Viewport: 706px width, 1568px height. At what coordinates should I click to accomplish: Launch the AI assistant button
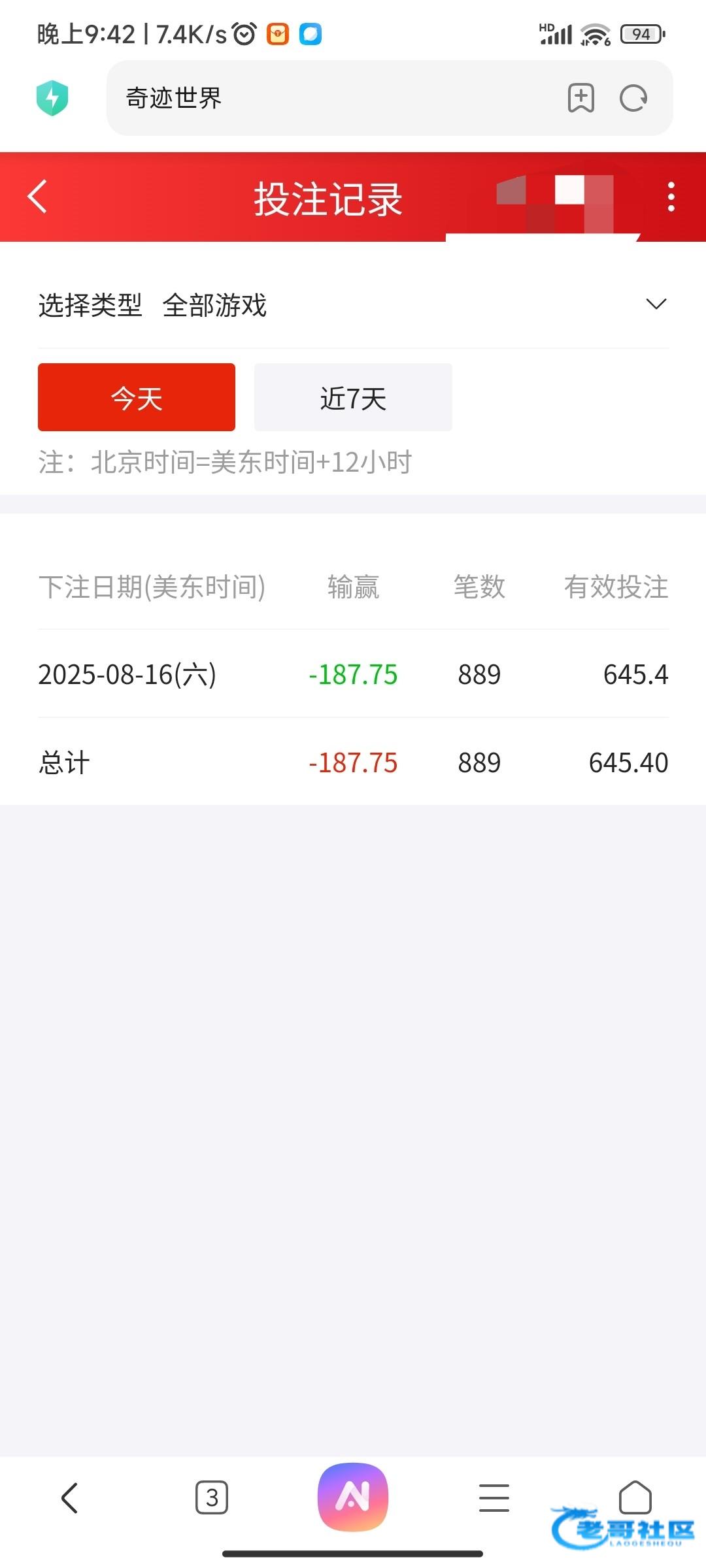[x=353, y=1496]
